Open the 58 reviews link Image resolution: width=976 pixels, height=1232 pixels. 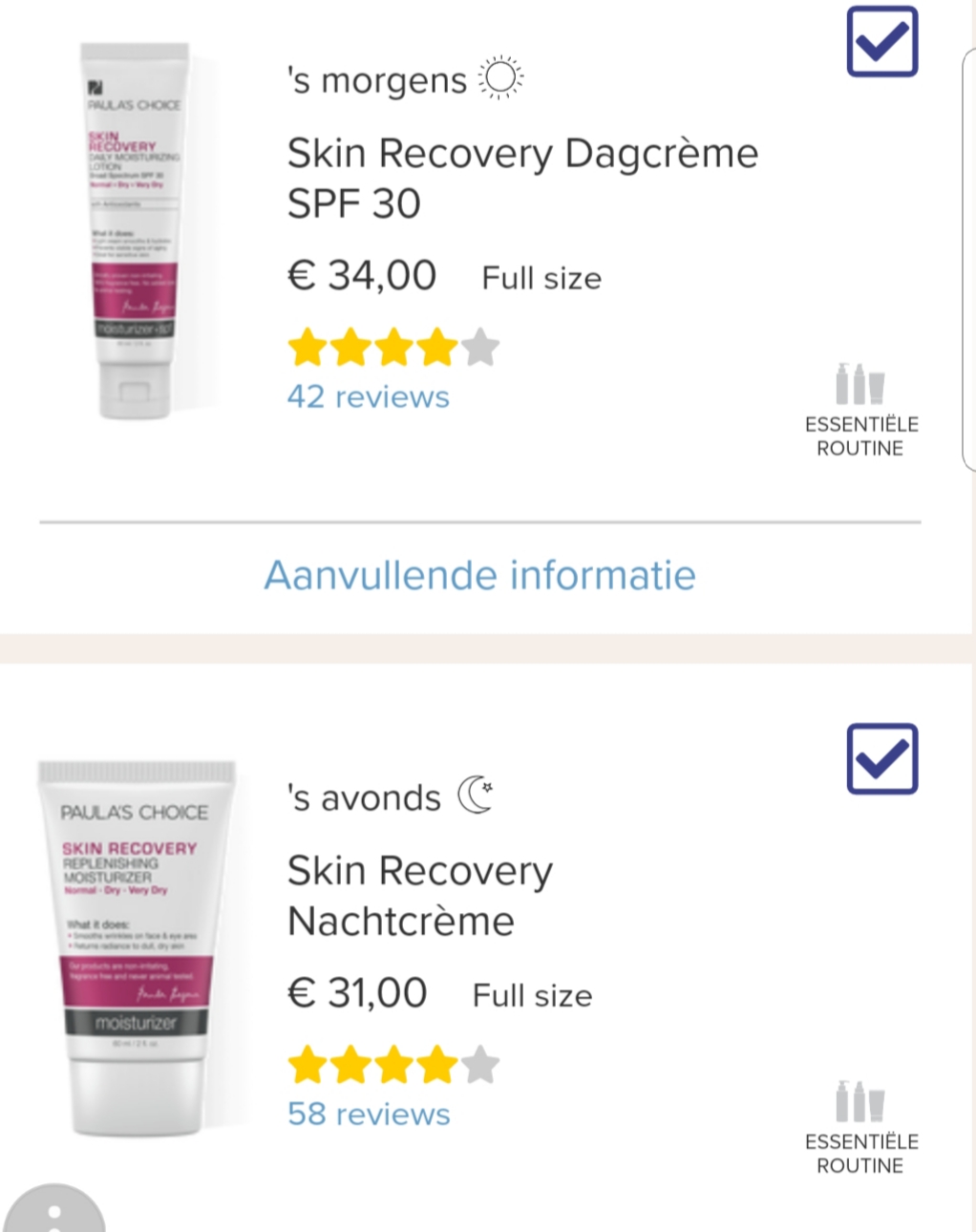369,1114
